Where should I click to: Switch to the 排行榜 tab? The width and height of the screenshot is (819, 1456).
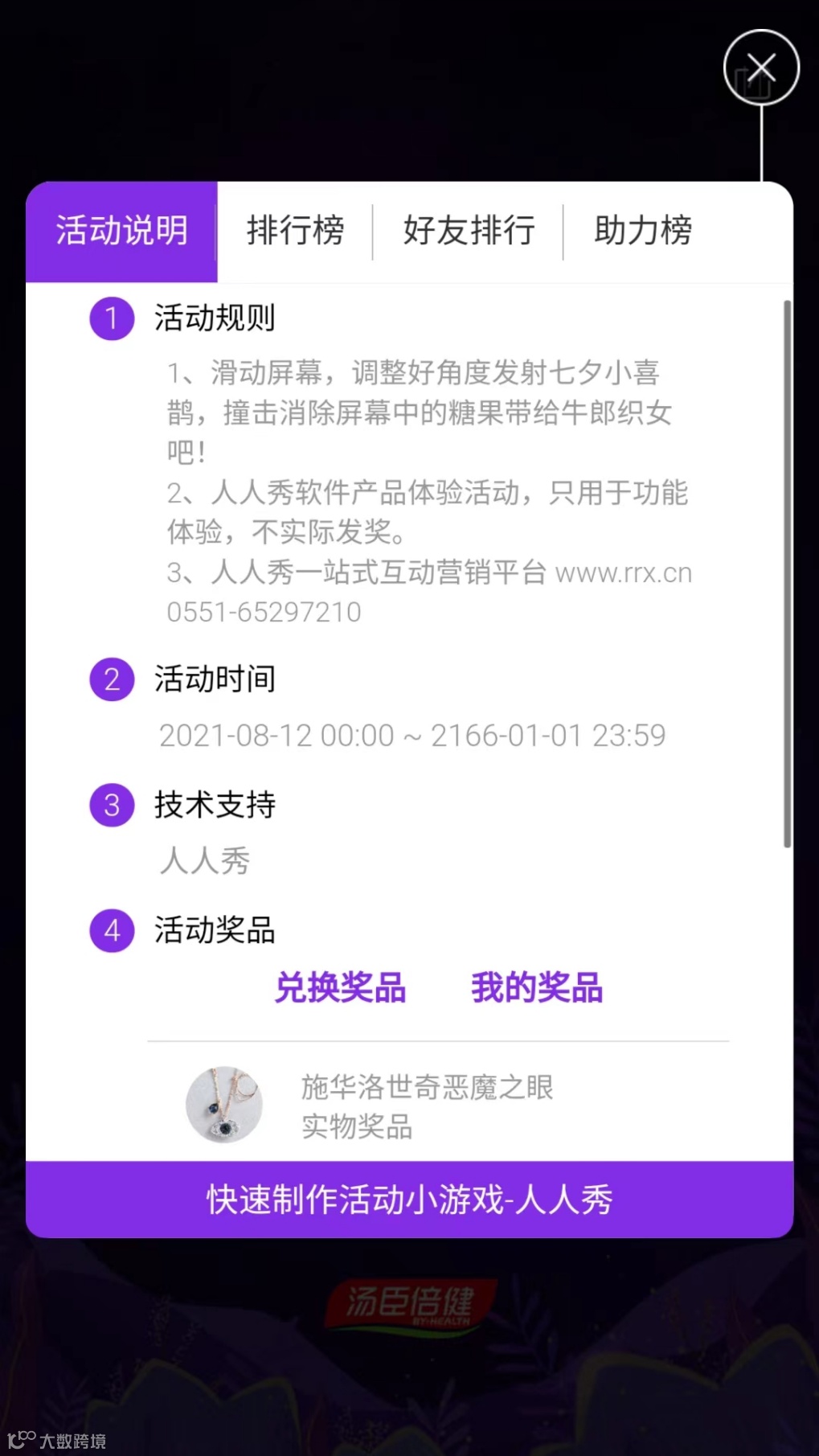(295, 232)
